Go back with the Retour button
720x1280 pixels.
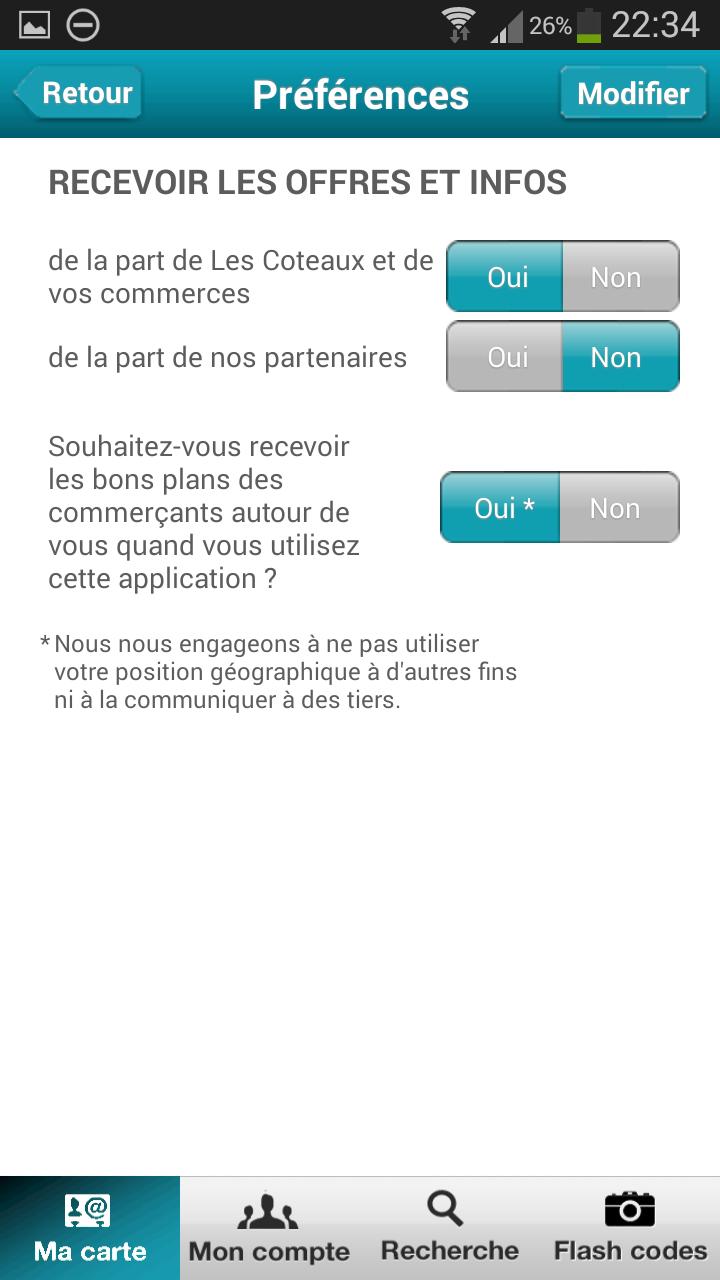[79, 94]
